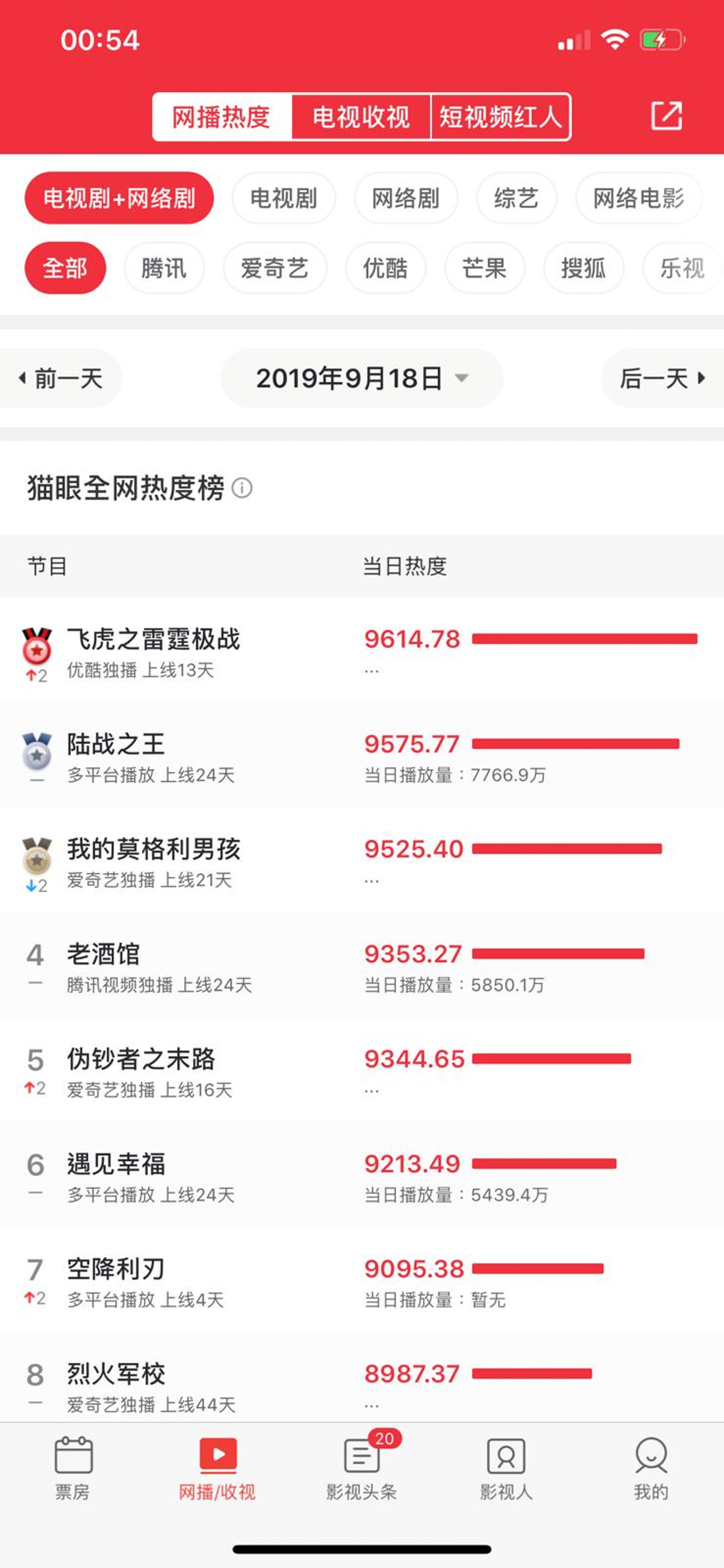
Task: Filter platform by 腾讯
Action: tap(164, 269)
